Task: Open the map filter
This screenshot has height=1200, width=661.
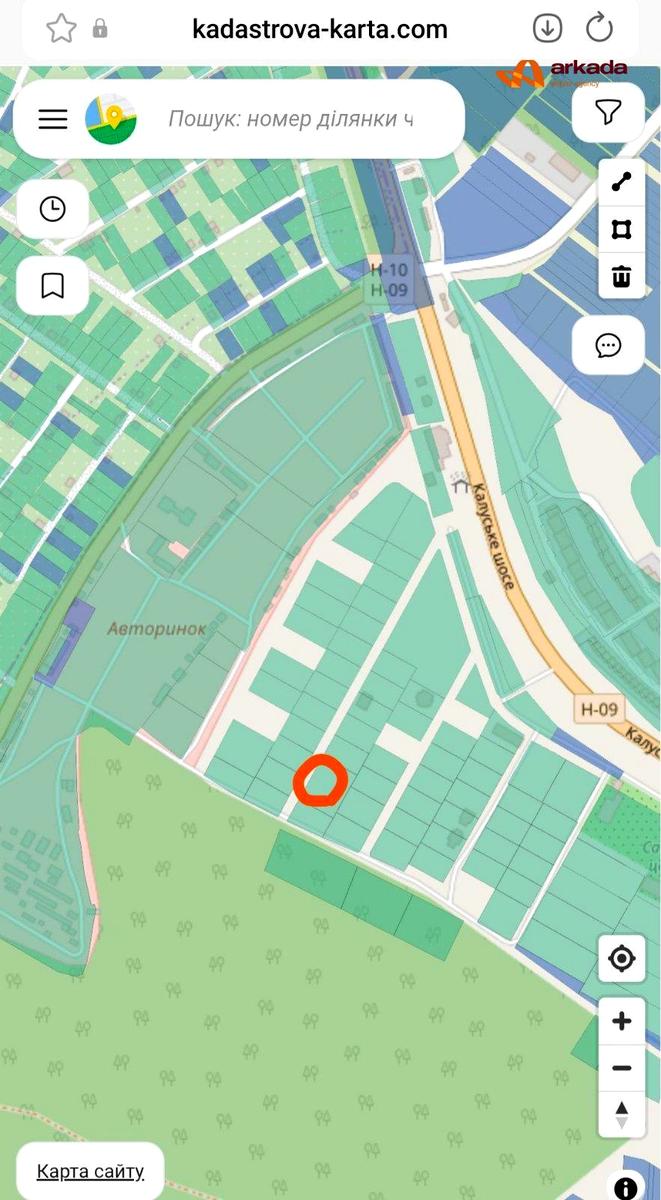Action: [608, 111]
